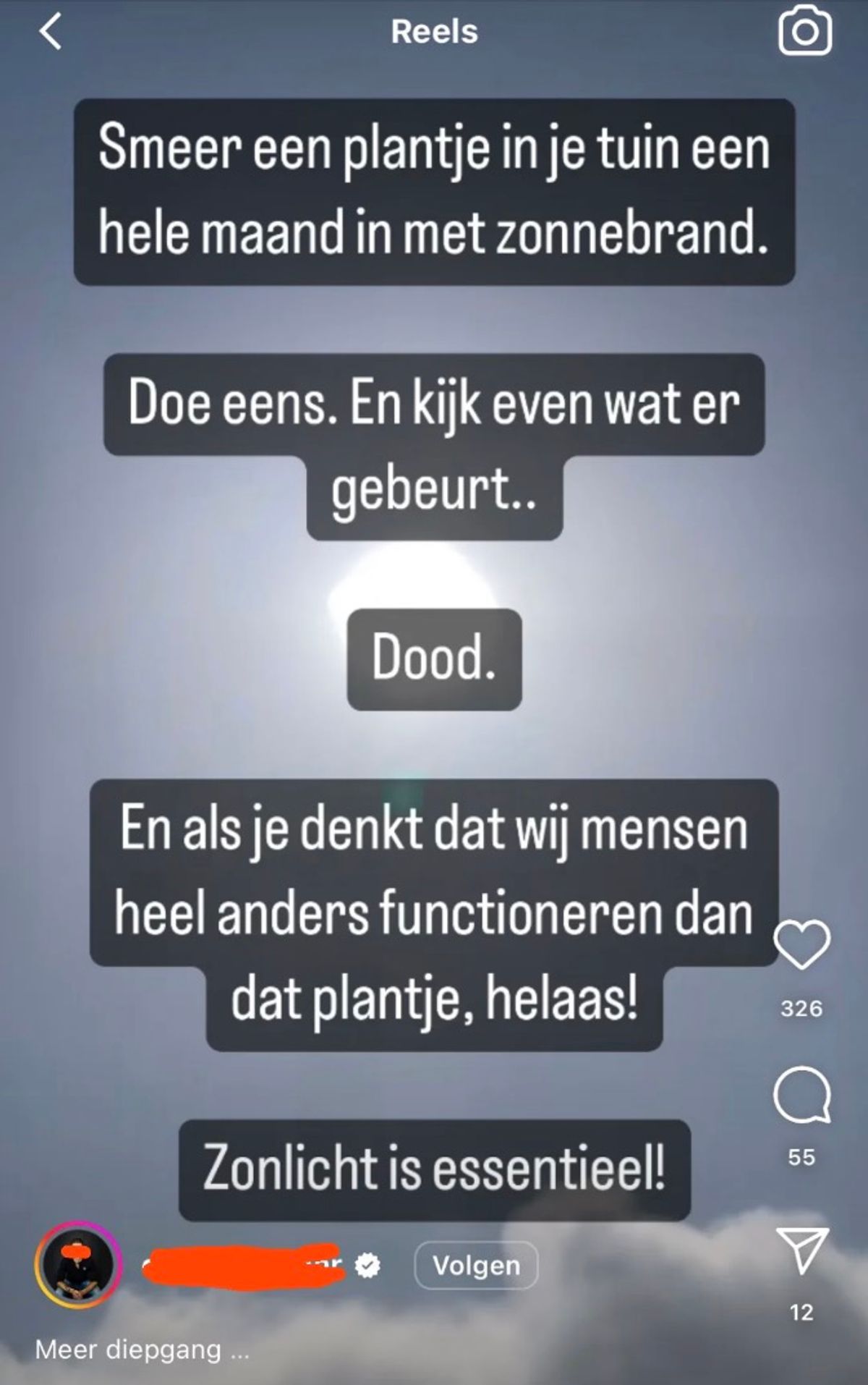Like this reel with the heart icon
Image resolution: width=868 pixels, height=1385 pixels.
click(801, 944)
